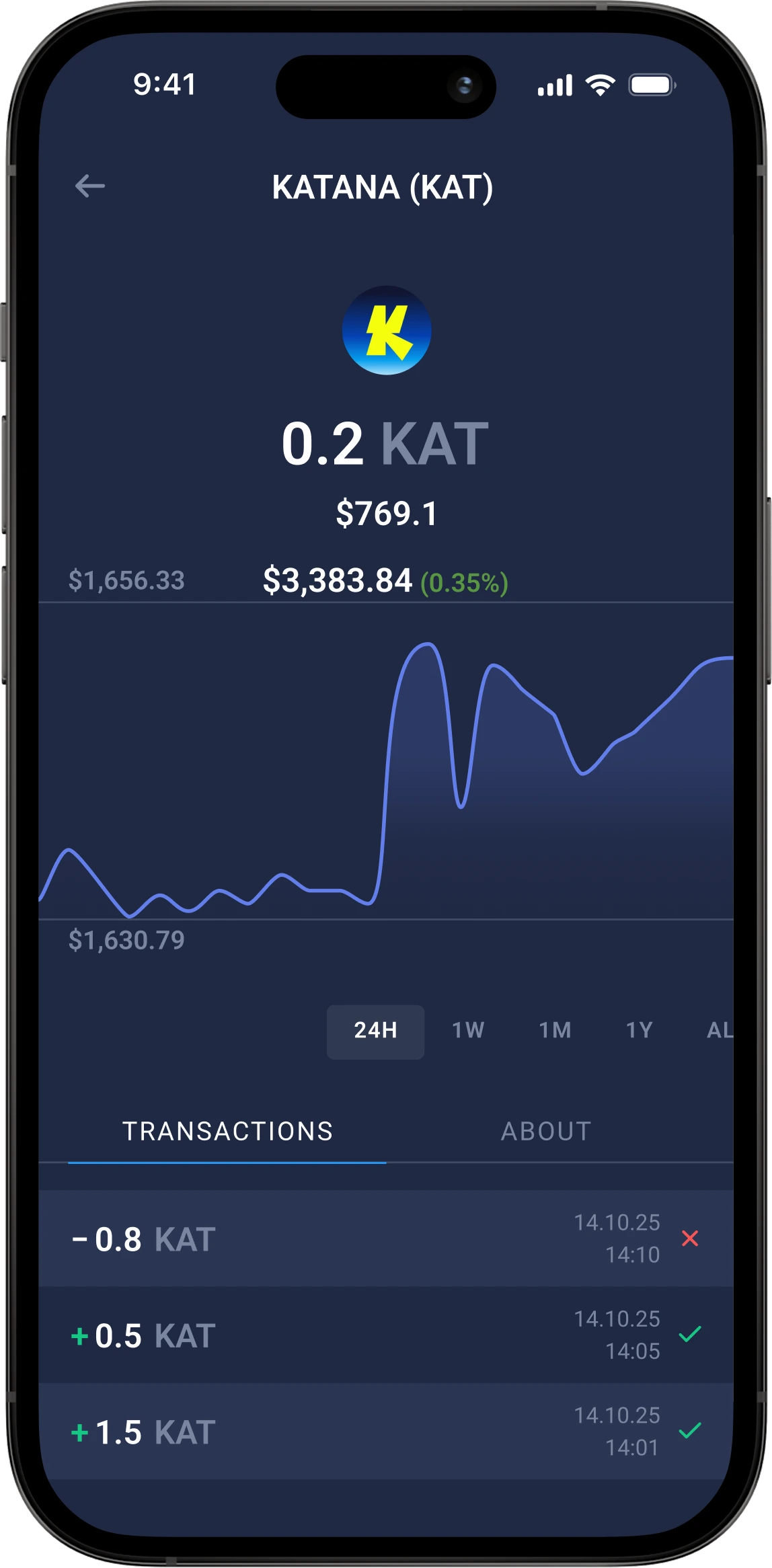The width and height of the screenshot is (772, 1568).
Task: Switch chart to 1W range
Action: point(468,1031)
